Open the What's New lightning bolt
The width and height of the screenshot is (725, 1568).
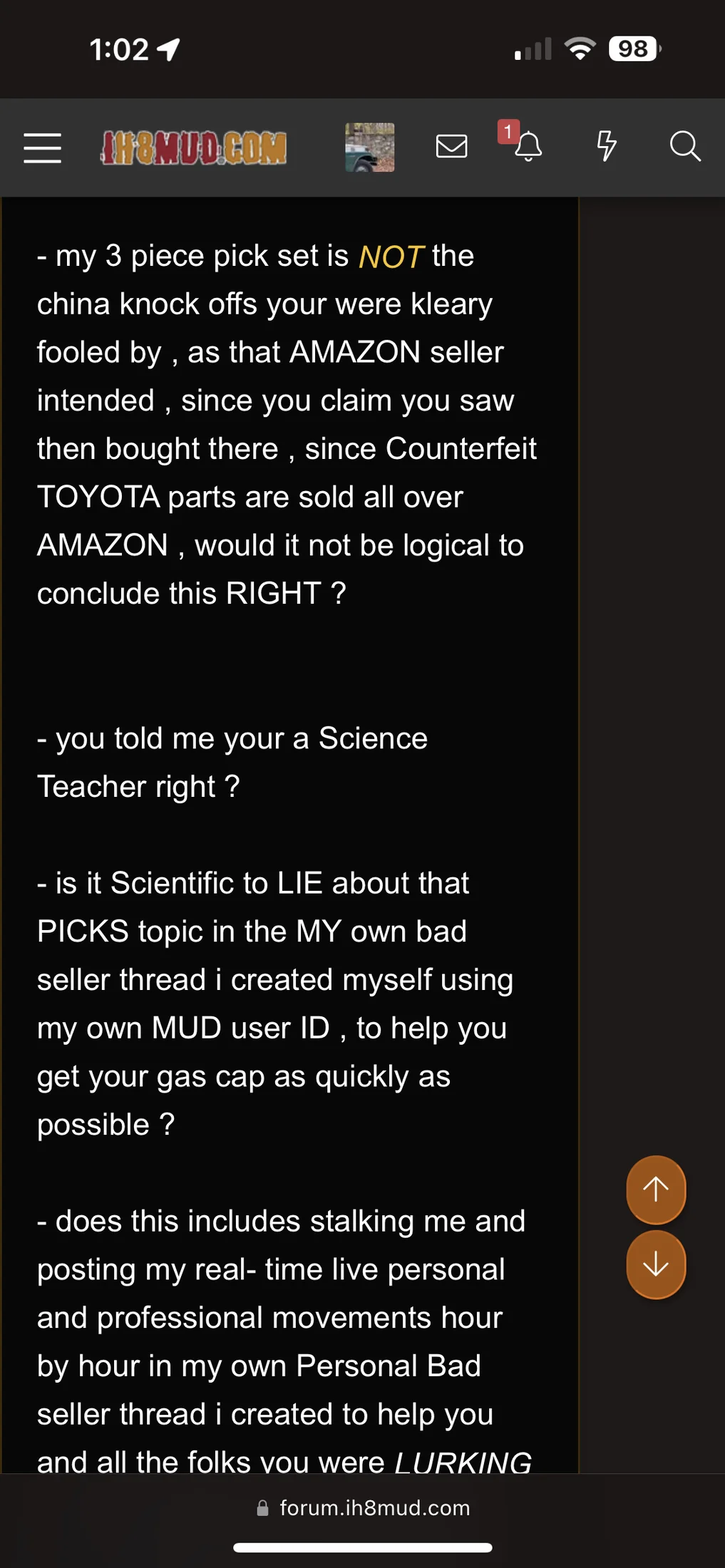[606, 146]
